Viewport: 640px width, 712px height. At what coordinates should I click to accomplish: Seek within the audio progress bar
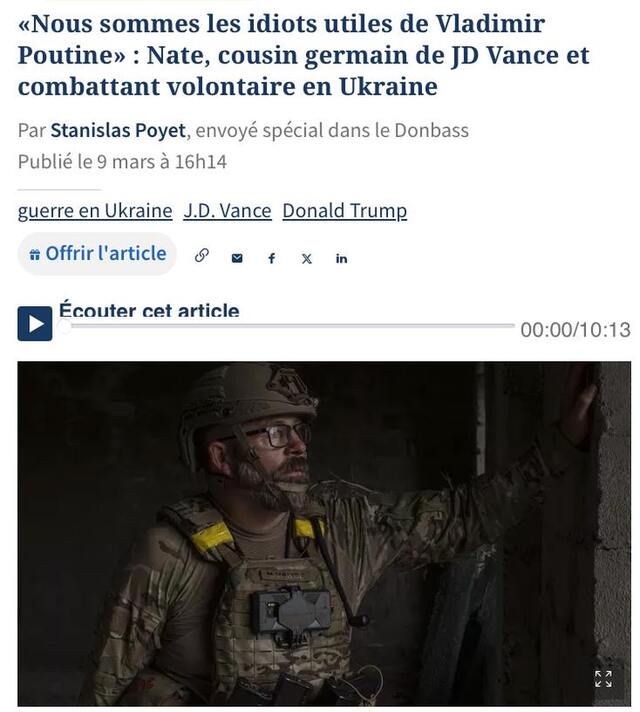290,326
